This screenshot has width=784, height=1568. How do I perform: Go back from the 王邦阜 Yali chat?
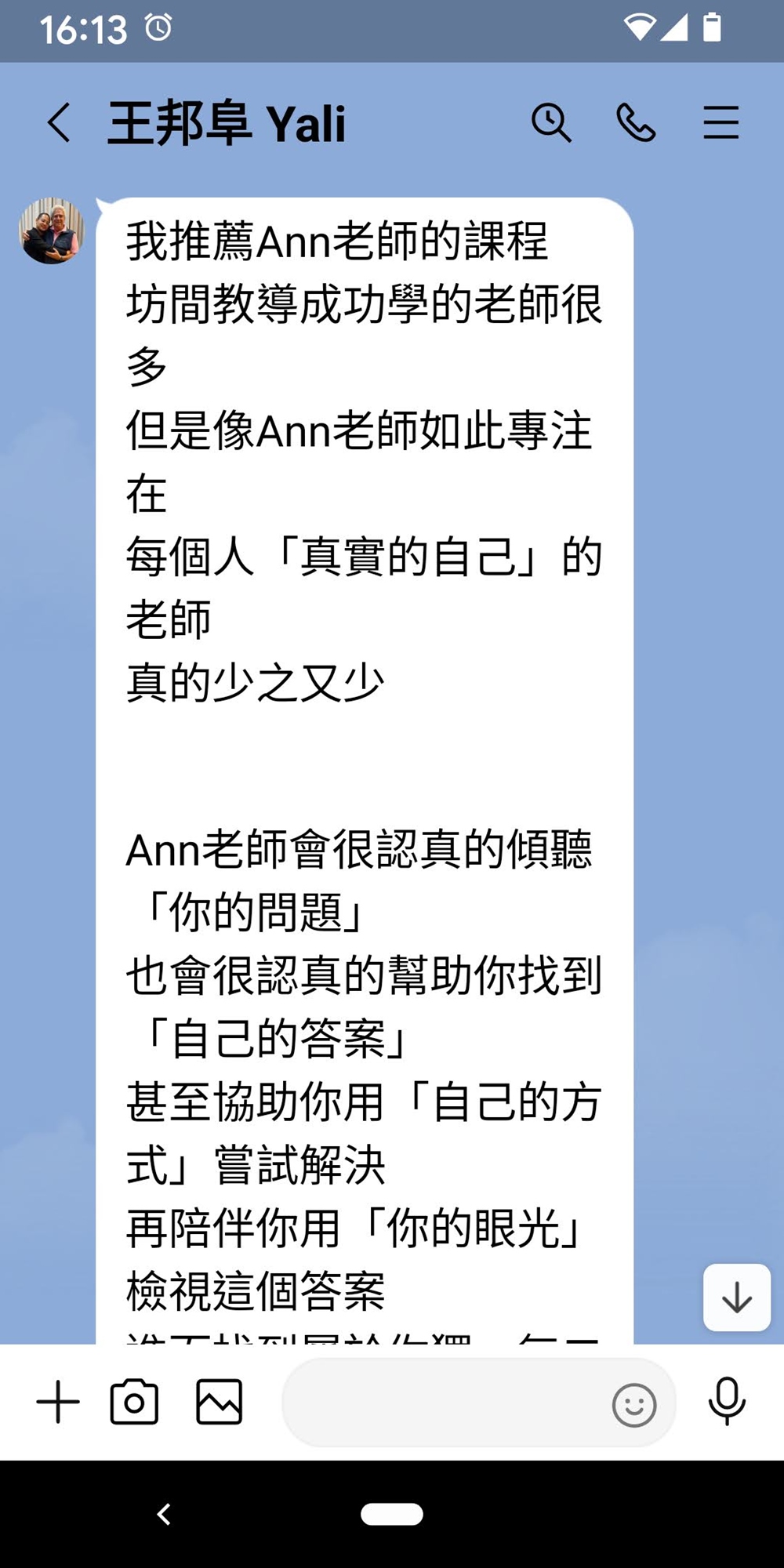59,123
